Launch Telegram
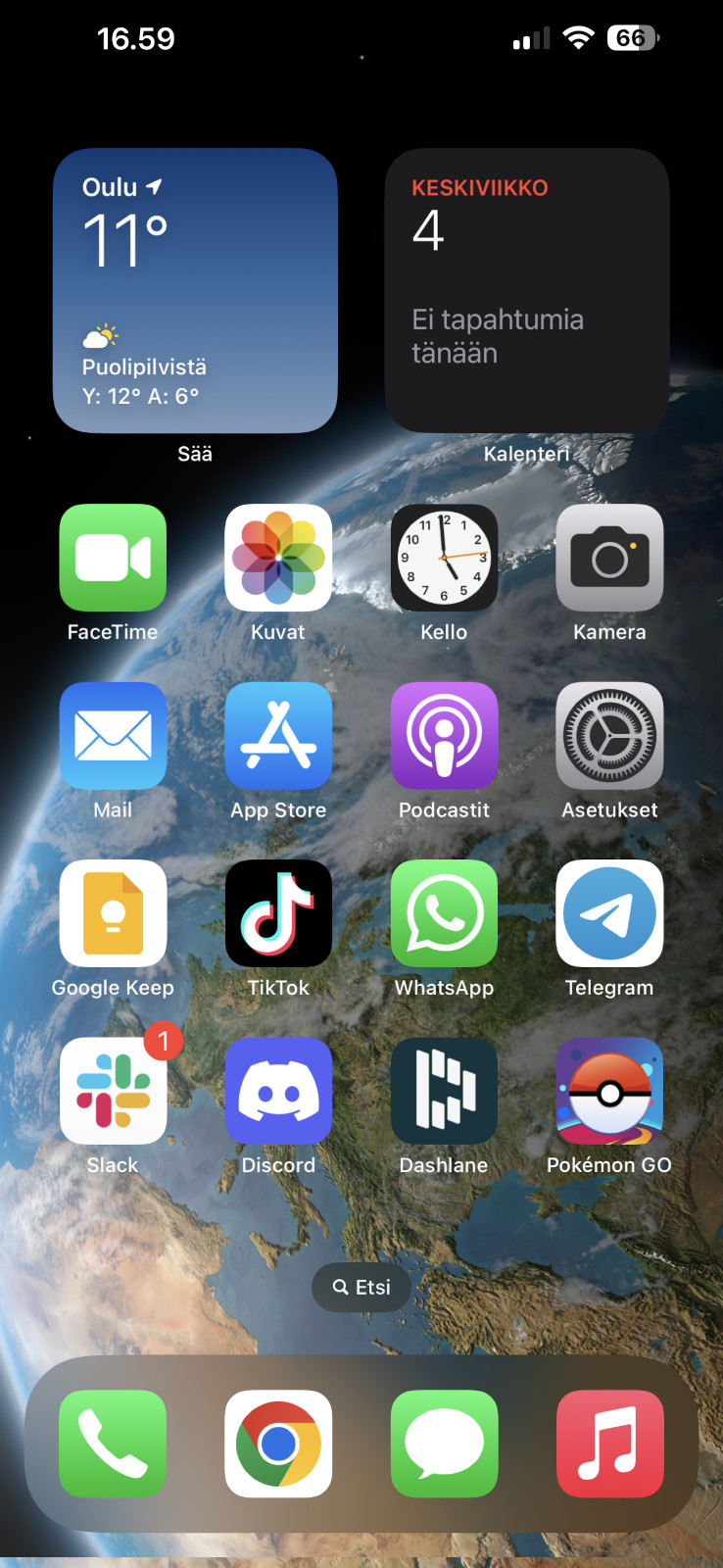Image resolution: width=723 pixels, height=1568 pixels. (x=609, y=913)
